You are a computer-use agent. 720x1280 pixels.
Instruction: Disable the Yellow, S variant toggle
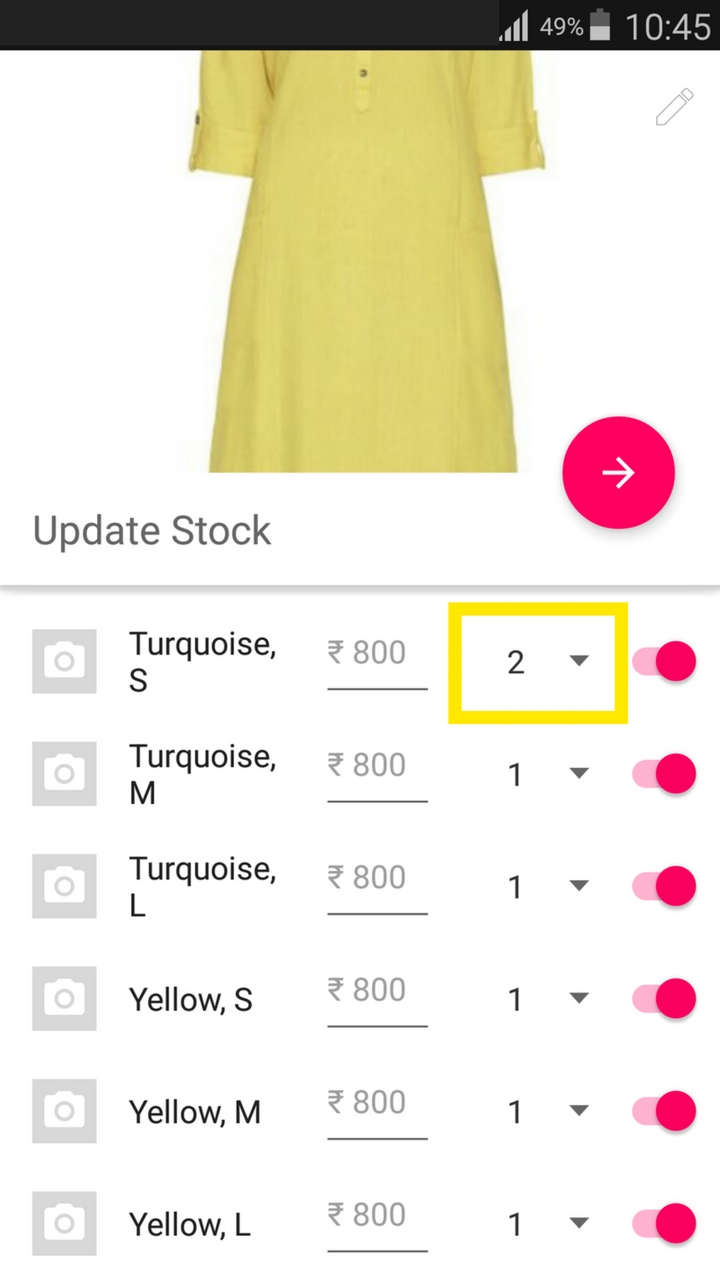665,999
